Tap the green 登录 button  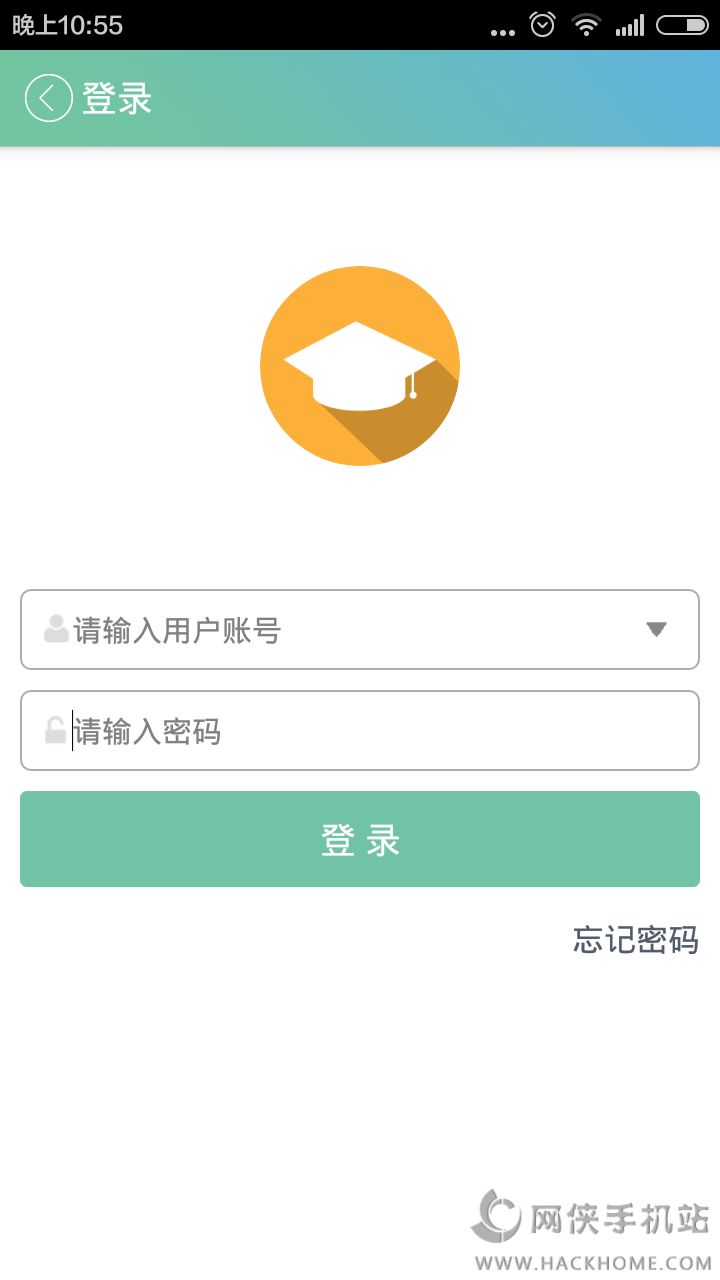(x=360, y=839)
